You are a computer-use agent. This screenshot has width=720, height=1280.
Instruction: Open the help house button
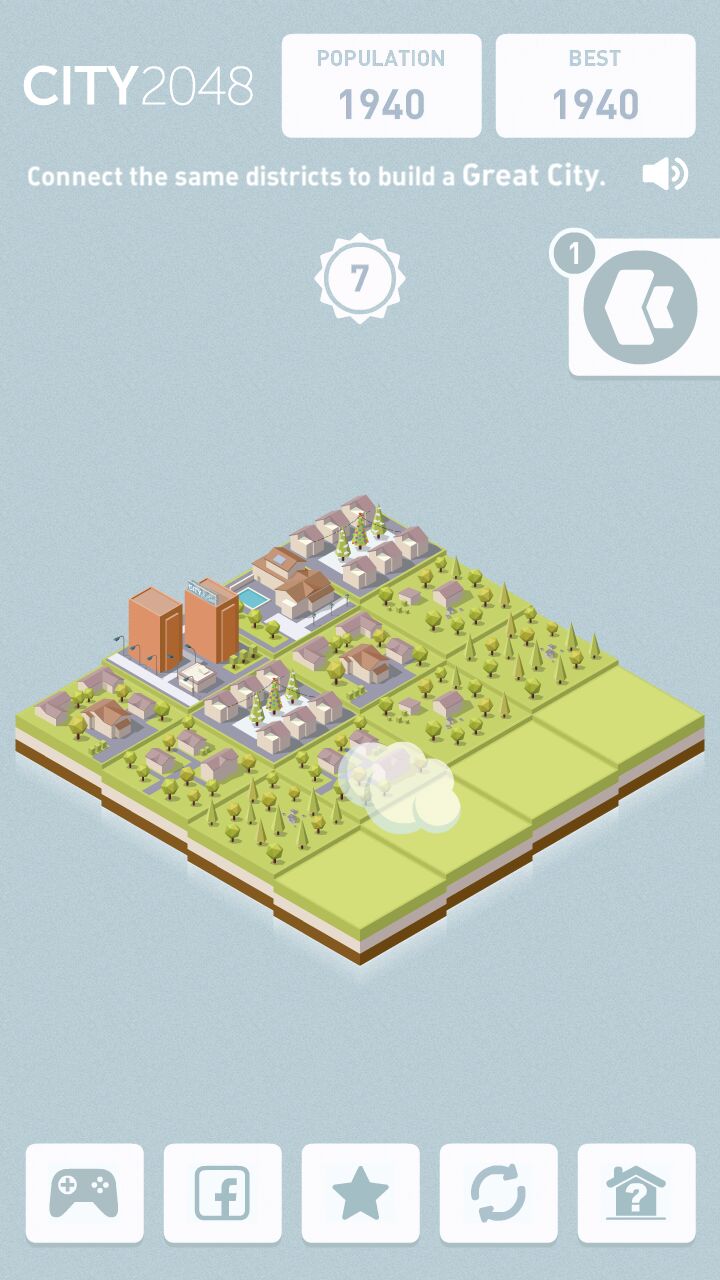636,1193
